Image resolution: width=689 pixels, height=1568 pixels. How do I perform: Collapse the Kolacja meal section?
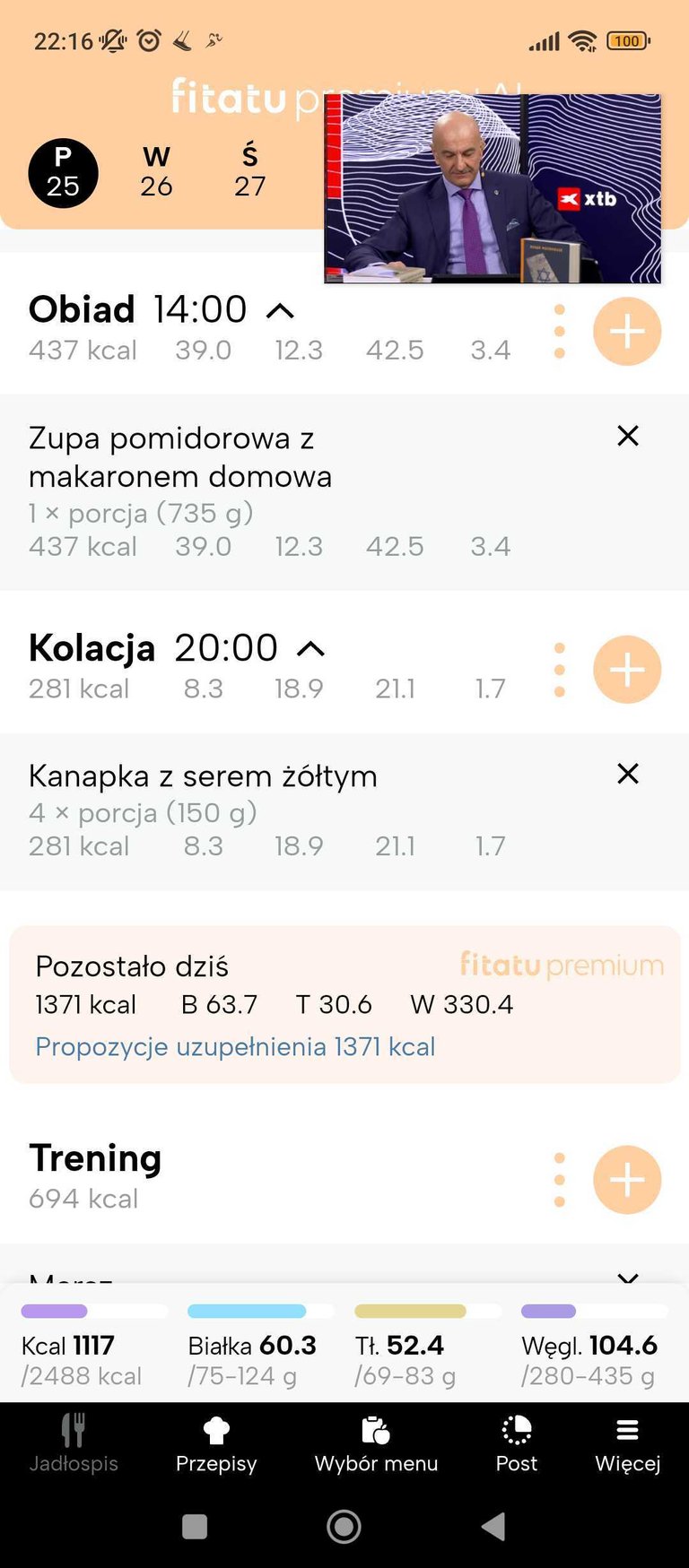(x=310, y=649)
